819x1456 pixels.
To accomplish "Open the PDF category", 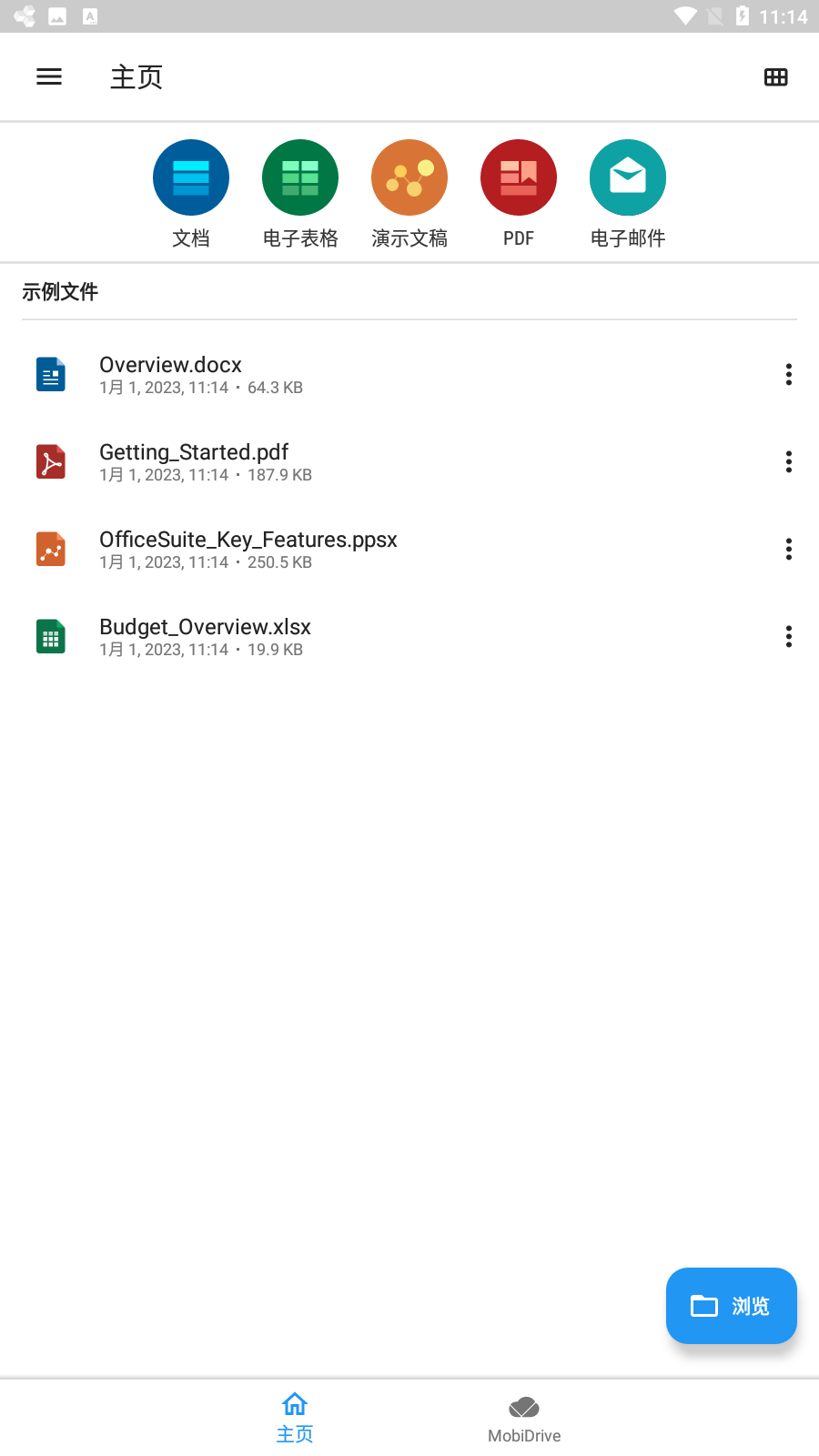I will tap(519, 178).
